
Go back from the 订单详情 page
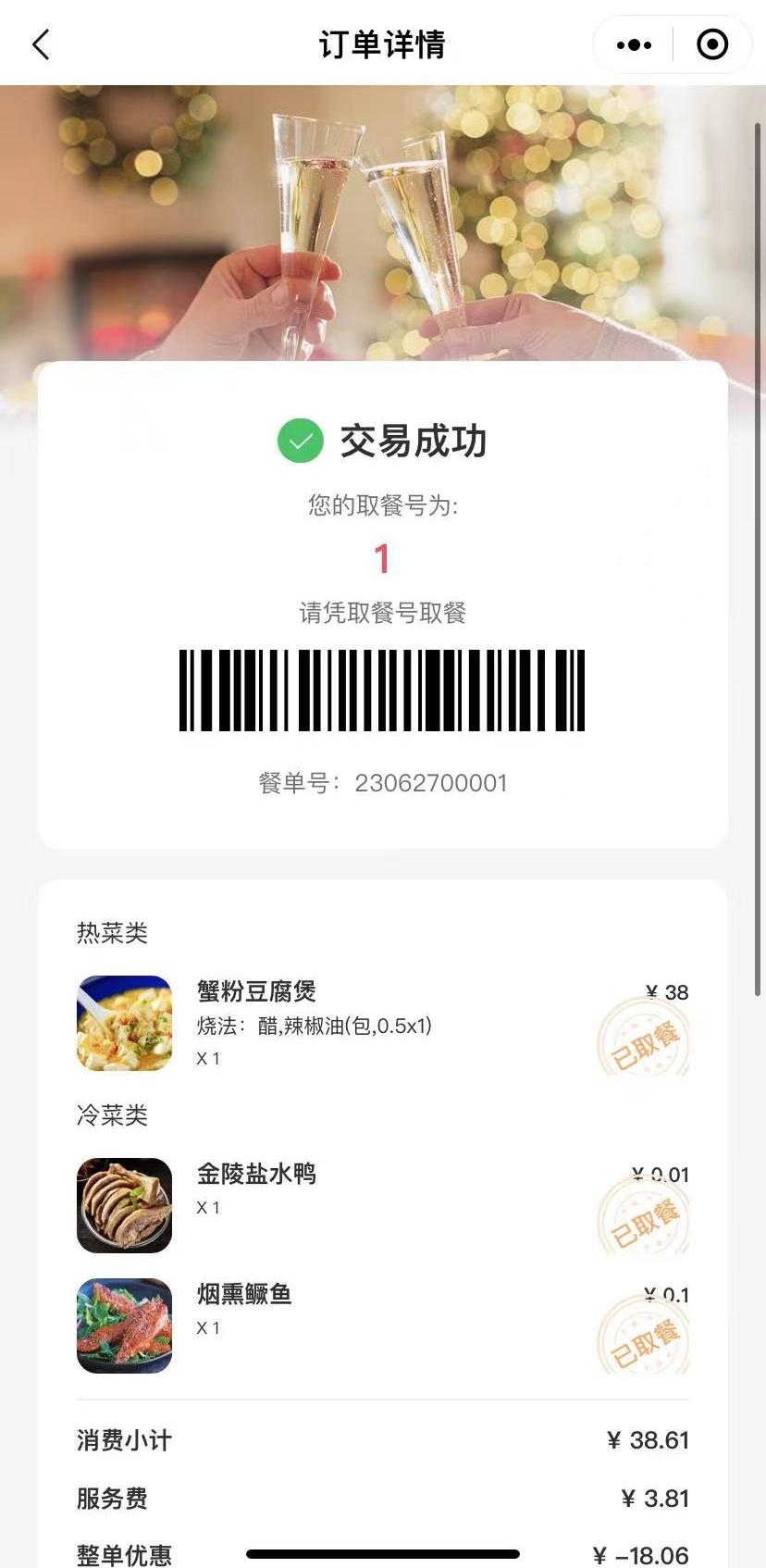(41, 44)
